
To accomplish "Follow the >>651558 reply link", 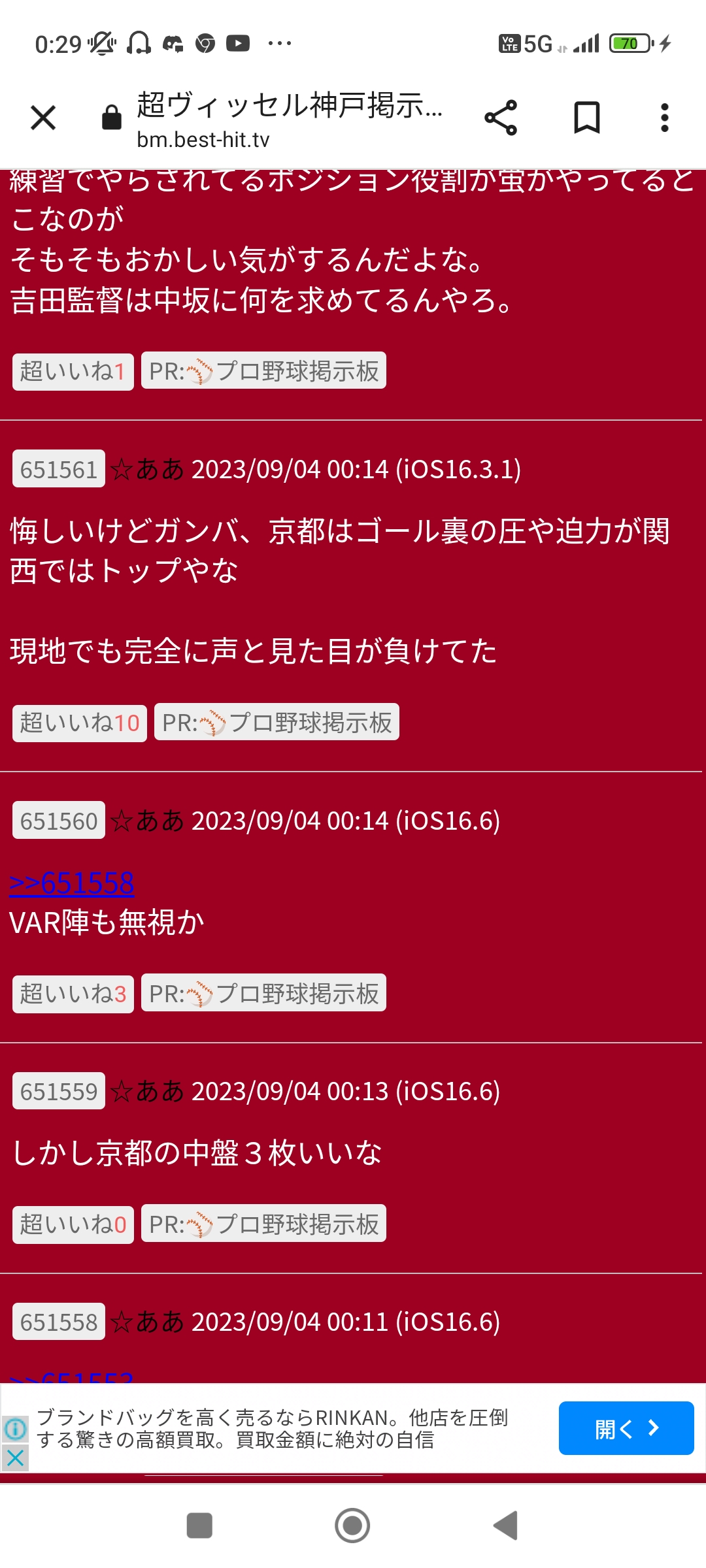I will click(x=72, y=883).
